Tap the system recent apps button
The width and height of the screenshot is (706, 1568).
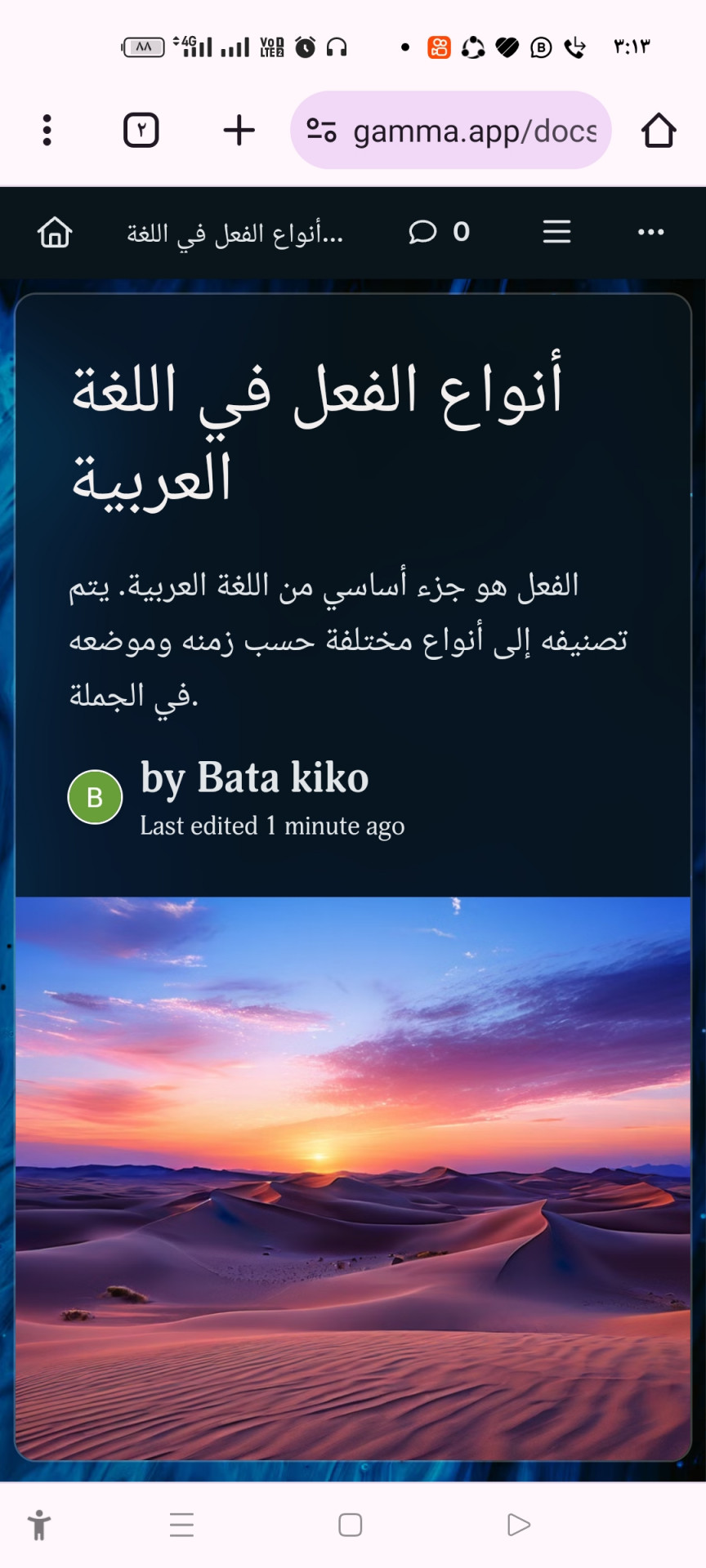[181, 1525]
